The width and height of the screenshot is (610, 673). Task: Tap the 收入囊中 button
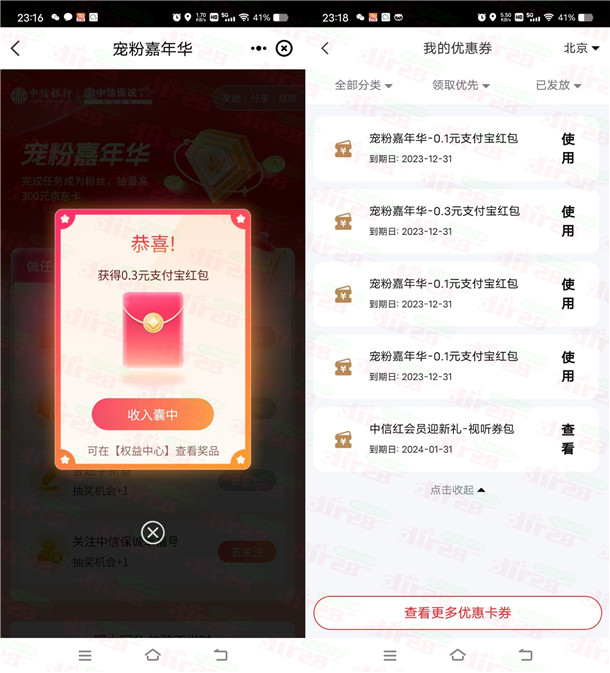(153, 414)
